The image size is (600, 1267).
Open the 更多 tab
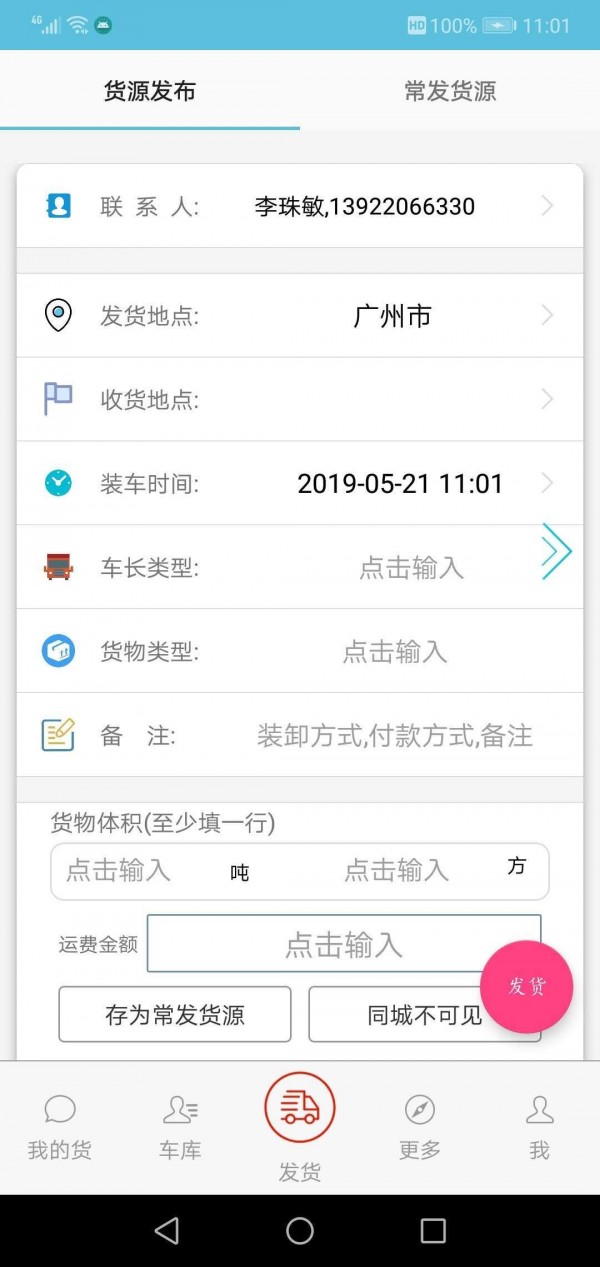pyautogui.click(x=420, y=1127)
